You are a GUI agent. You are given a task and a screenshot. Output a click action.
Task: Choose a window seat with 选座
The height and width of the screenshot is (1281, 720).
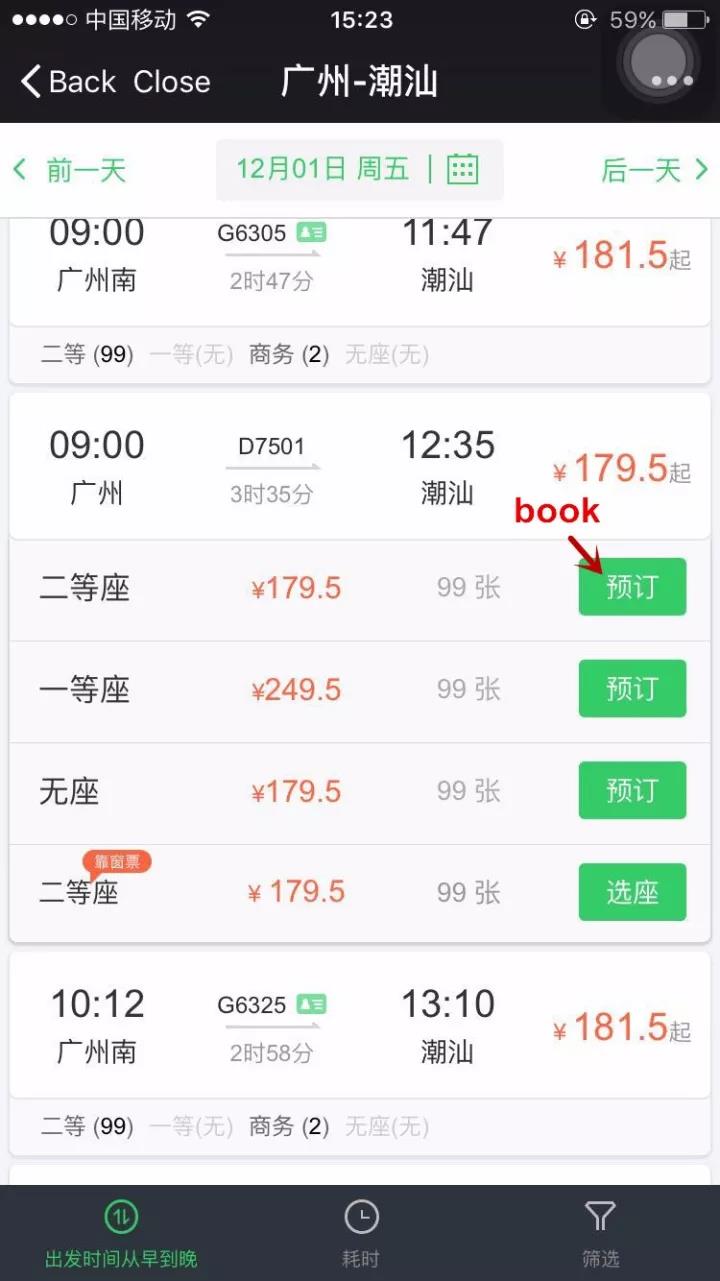(632, 892)
